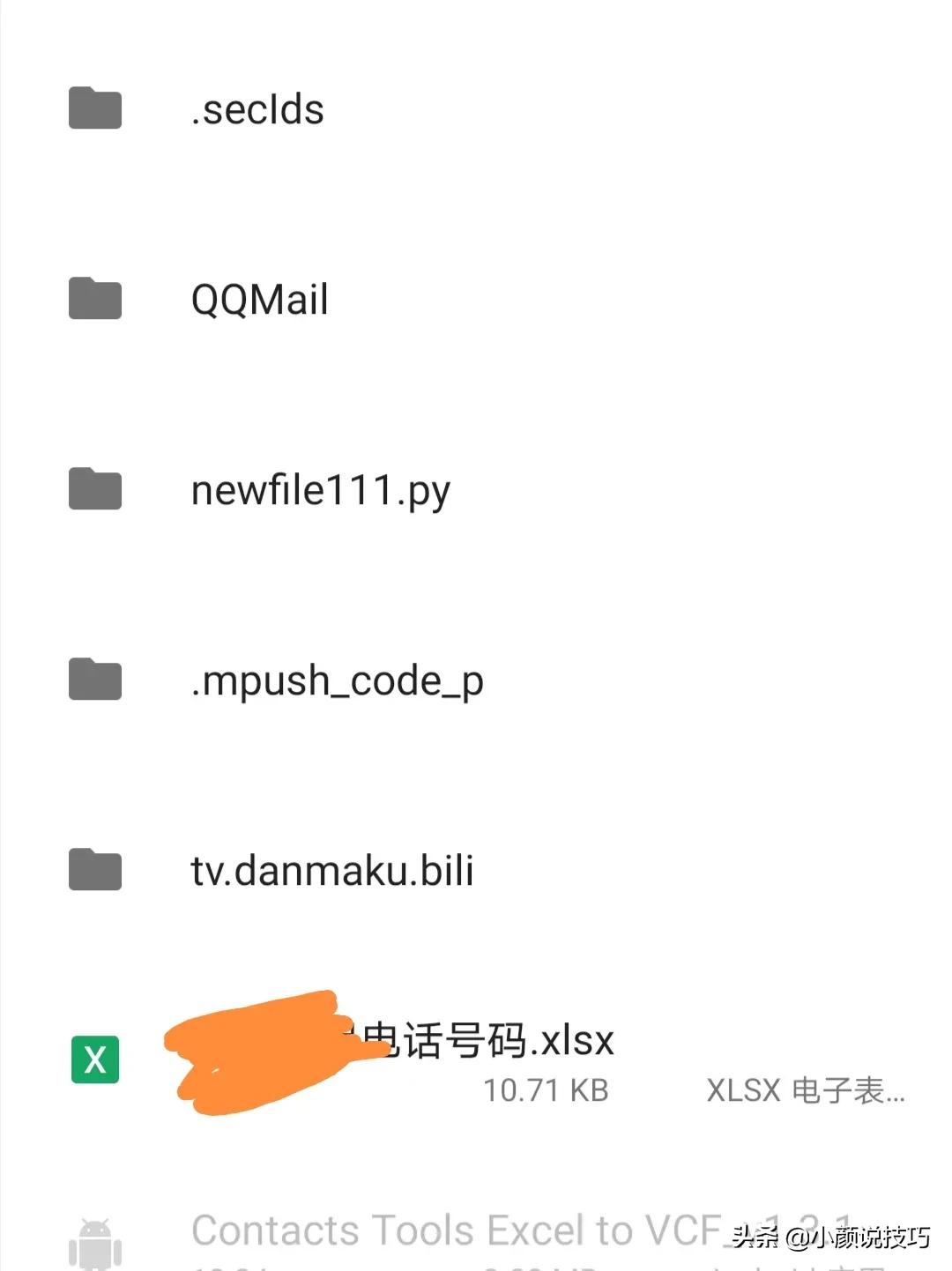Click the .secIds folder name
Image resolution: width=952 pixels, height=1271 pixels.
coord(257,109)
